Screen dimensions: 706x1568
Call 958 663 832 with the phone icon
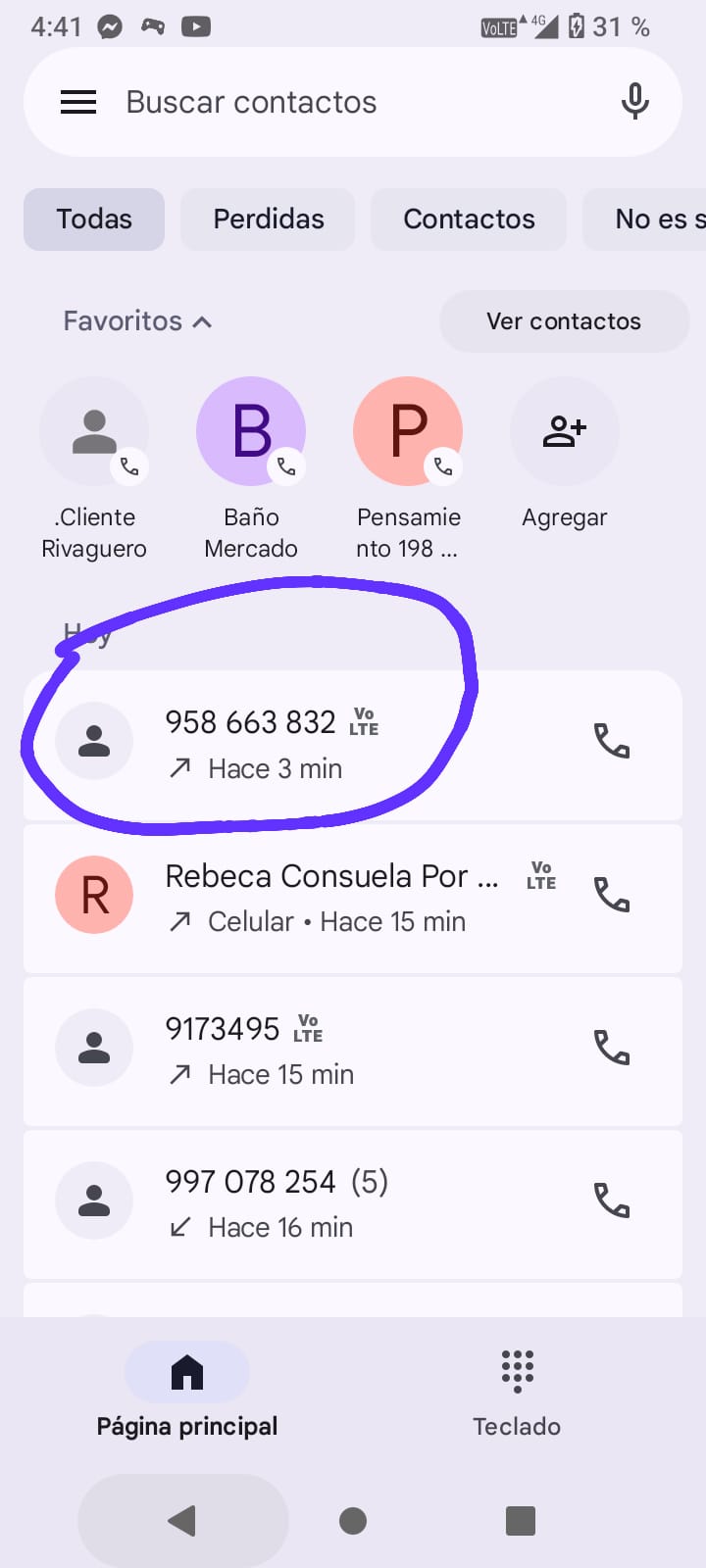point(612,742)
